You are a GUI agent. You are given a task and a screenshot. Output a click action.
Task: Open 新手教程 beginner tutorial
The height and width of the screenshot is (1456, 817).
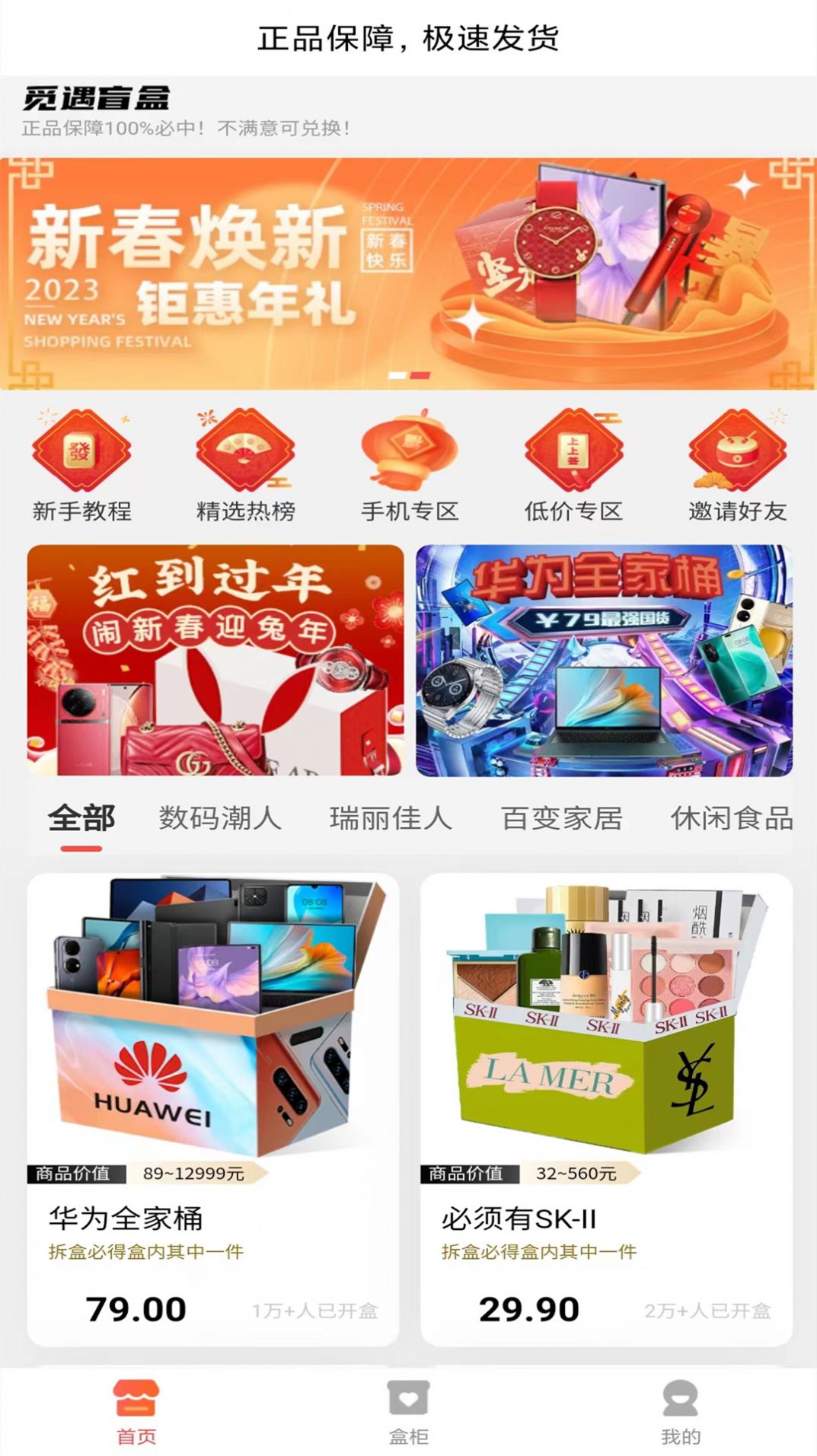tap(81, 466)
